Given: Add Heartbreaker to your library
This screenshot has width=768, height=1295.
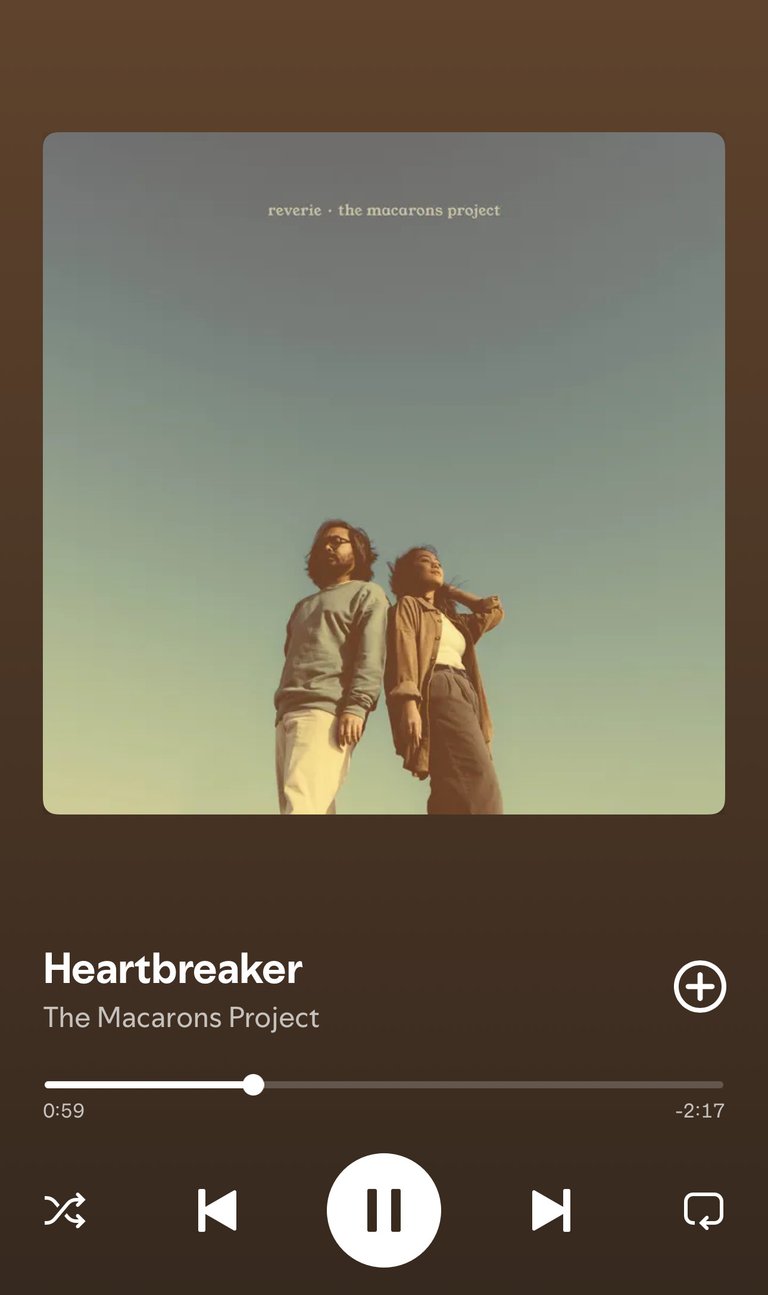Looking at the screenshot, I should point(700,987).
